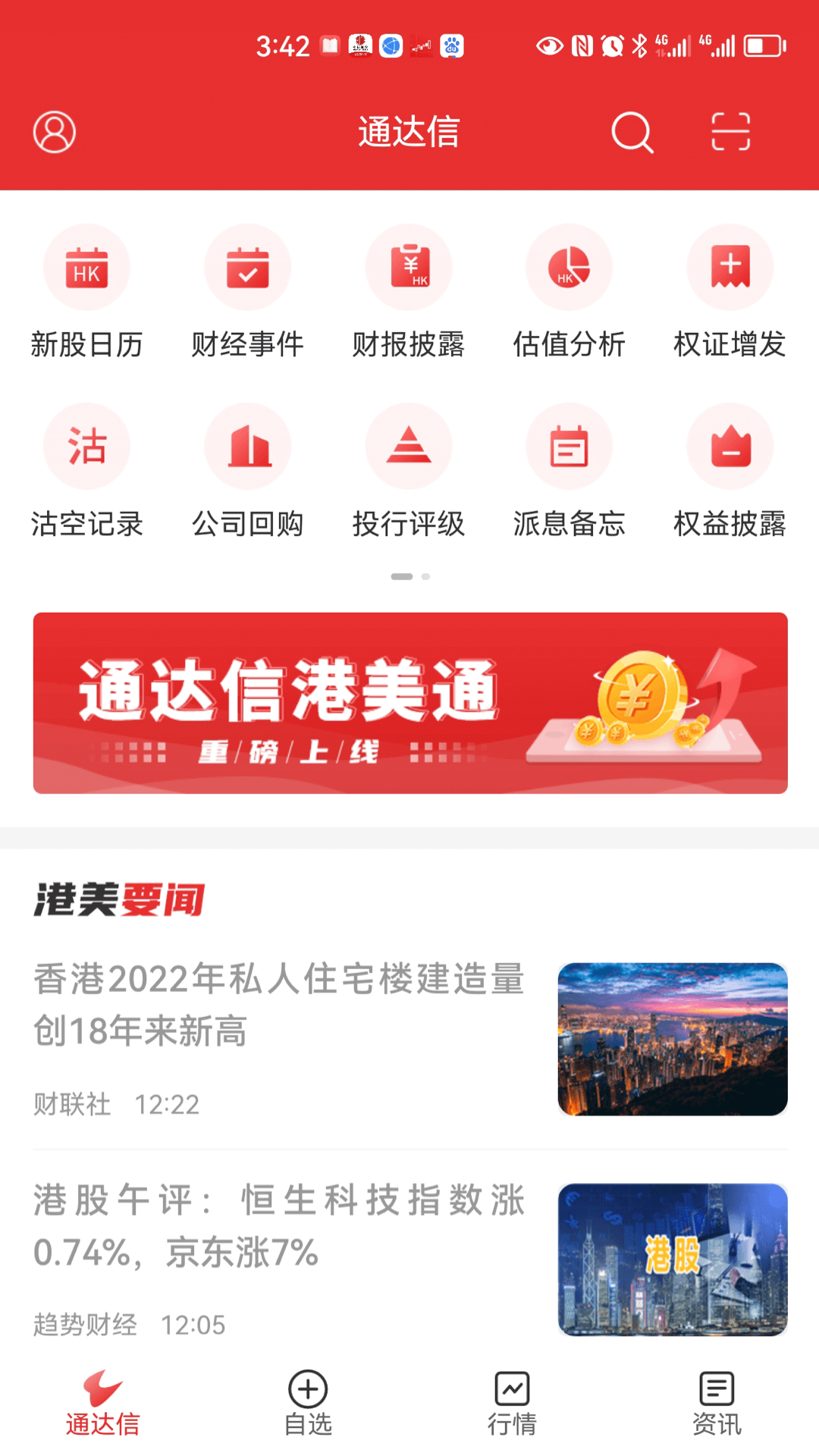Select the 公司回购 buyback icon

pos(248,470)
